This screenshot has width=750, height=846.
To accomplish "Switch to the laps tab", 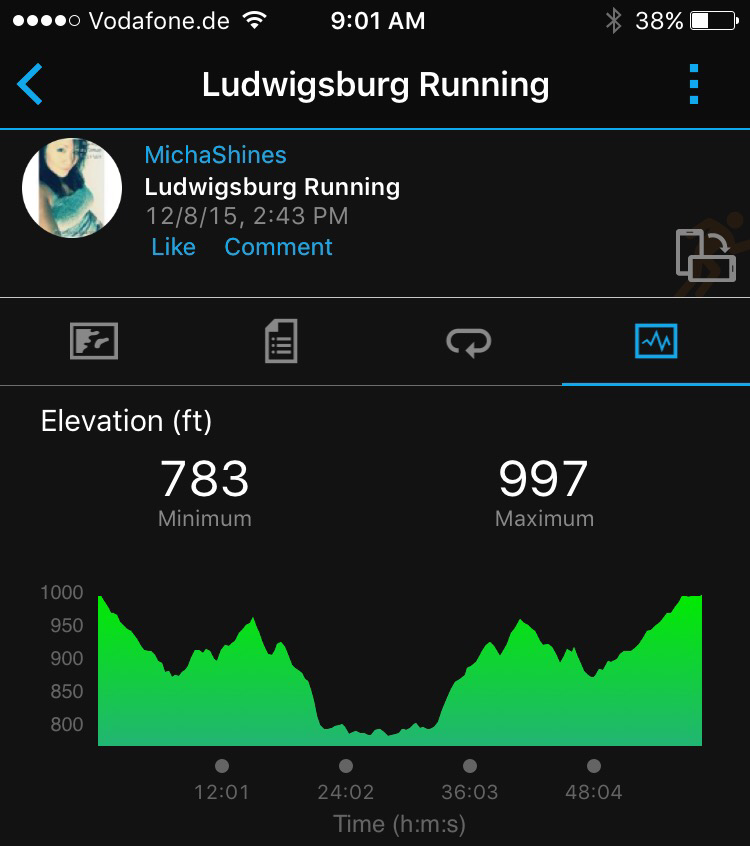I will click(468, 342).
